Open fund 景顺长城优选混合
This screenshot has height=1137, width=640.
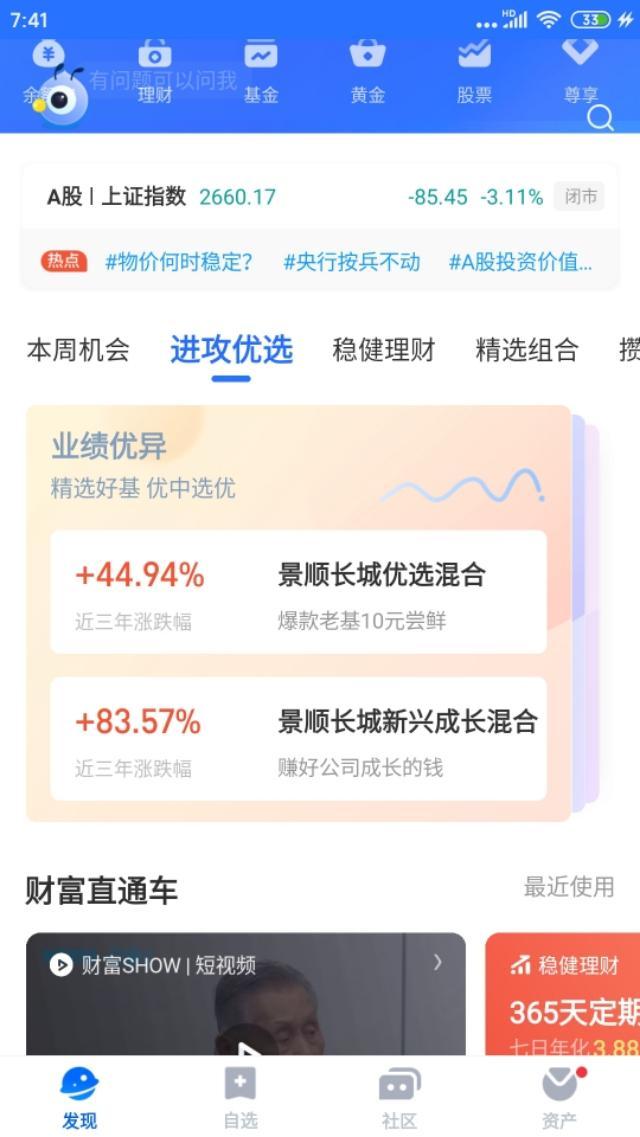click(298, 592)
